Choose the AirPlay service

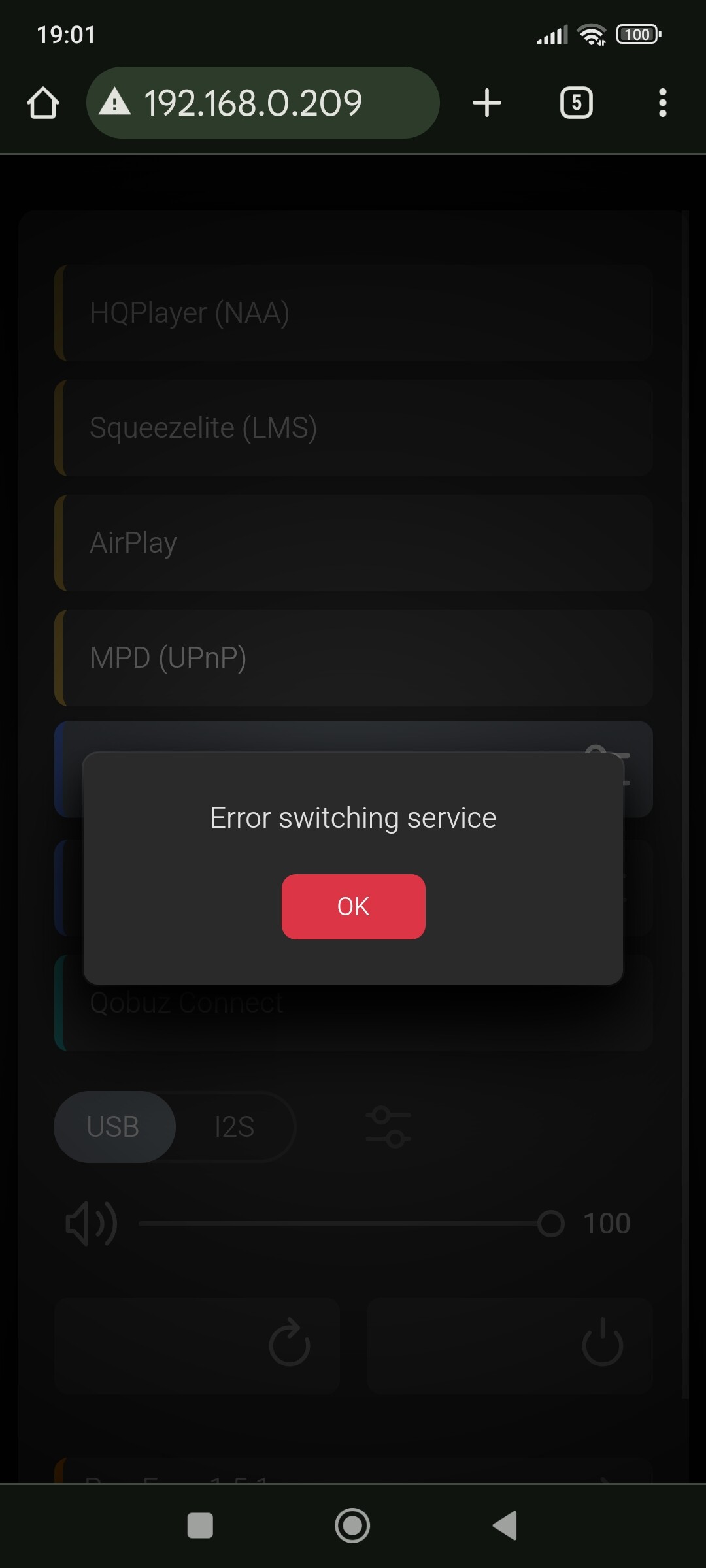(353, 543)
